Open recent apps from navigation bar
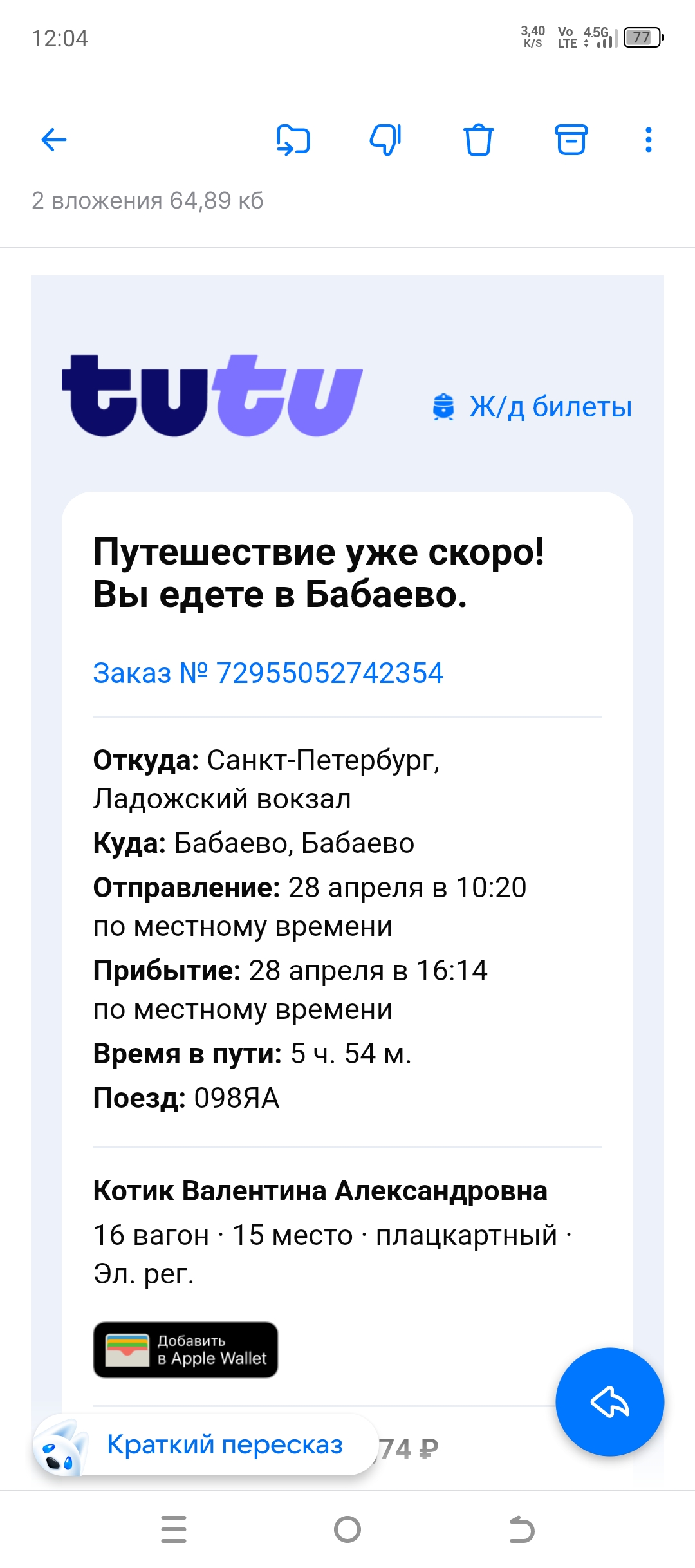Viewport: 695px width, 1568px height. (x=174, y=1529)
